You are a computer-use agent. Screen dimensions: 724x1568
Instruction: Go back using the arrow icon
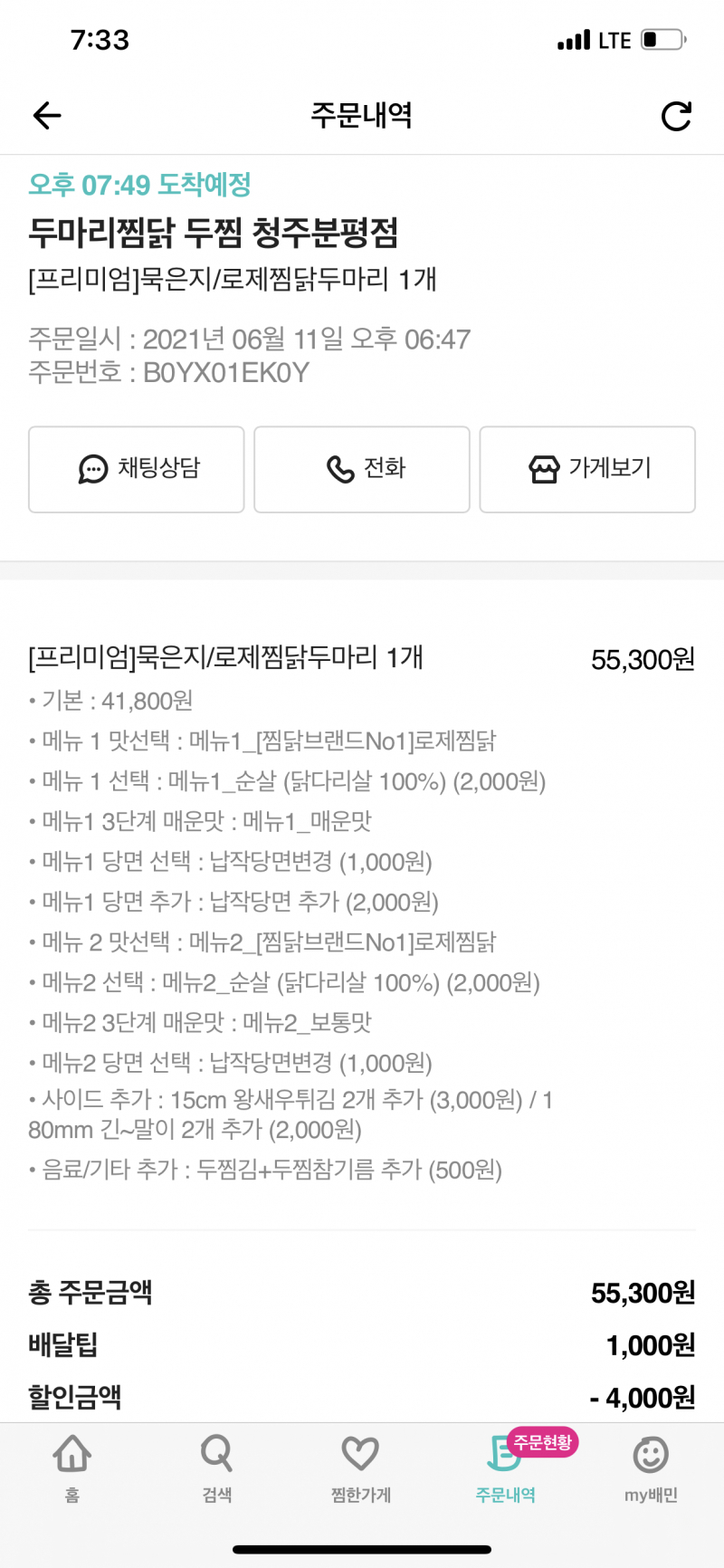[47, 115]
